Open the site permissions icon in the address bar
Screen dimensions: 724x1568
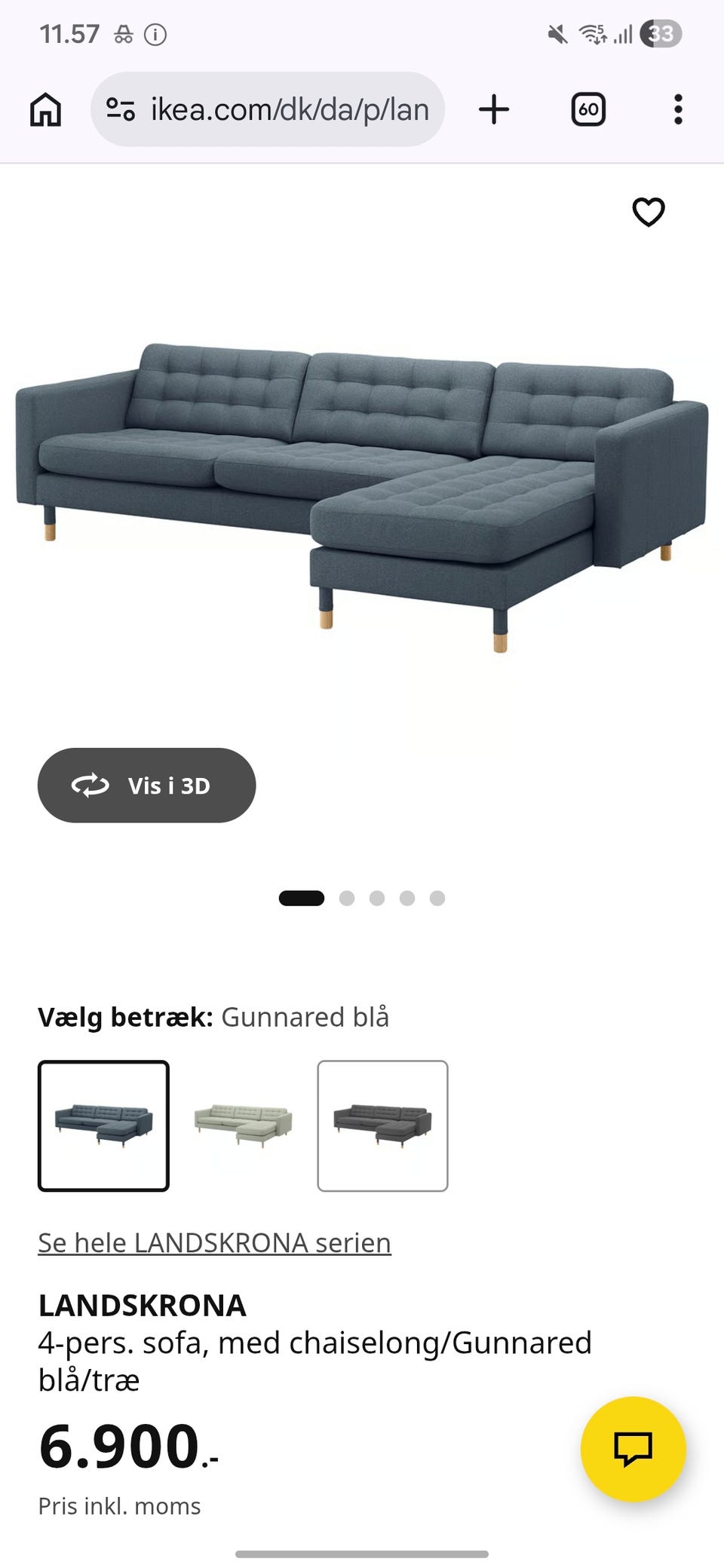point(119,109)
